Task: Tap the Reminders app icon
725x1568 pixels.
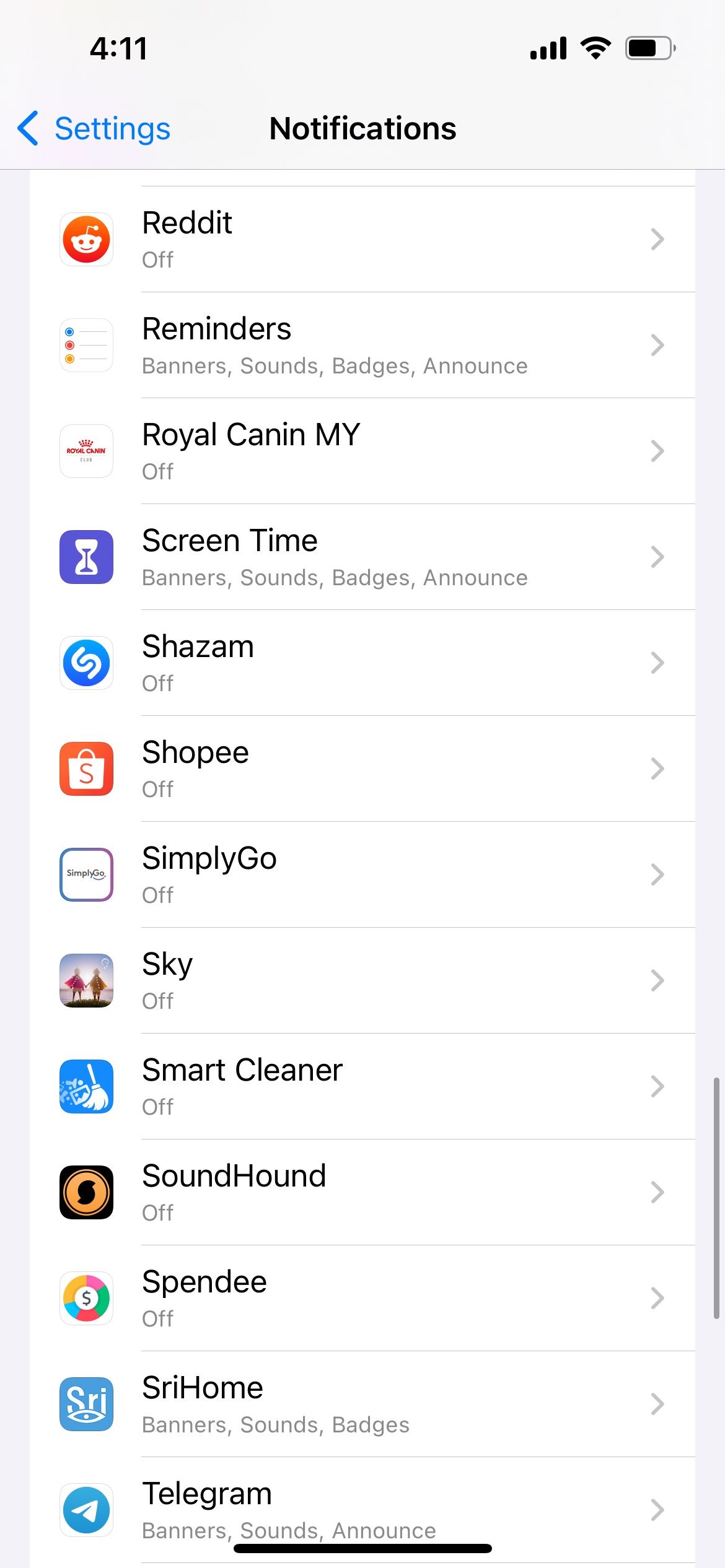Action: pos(86,346)
